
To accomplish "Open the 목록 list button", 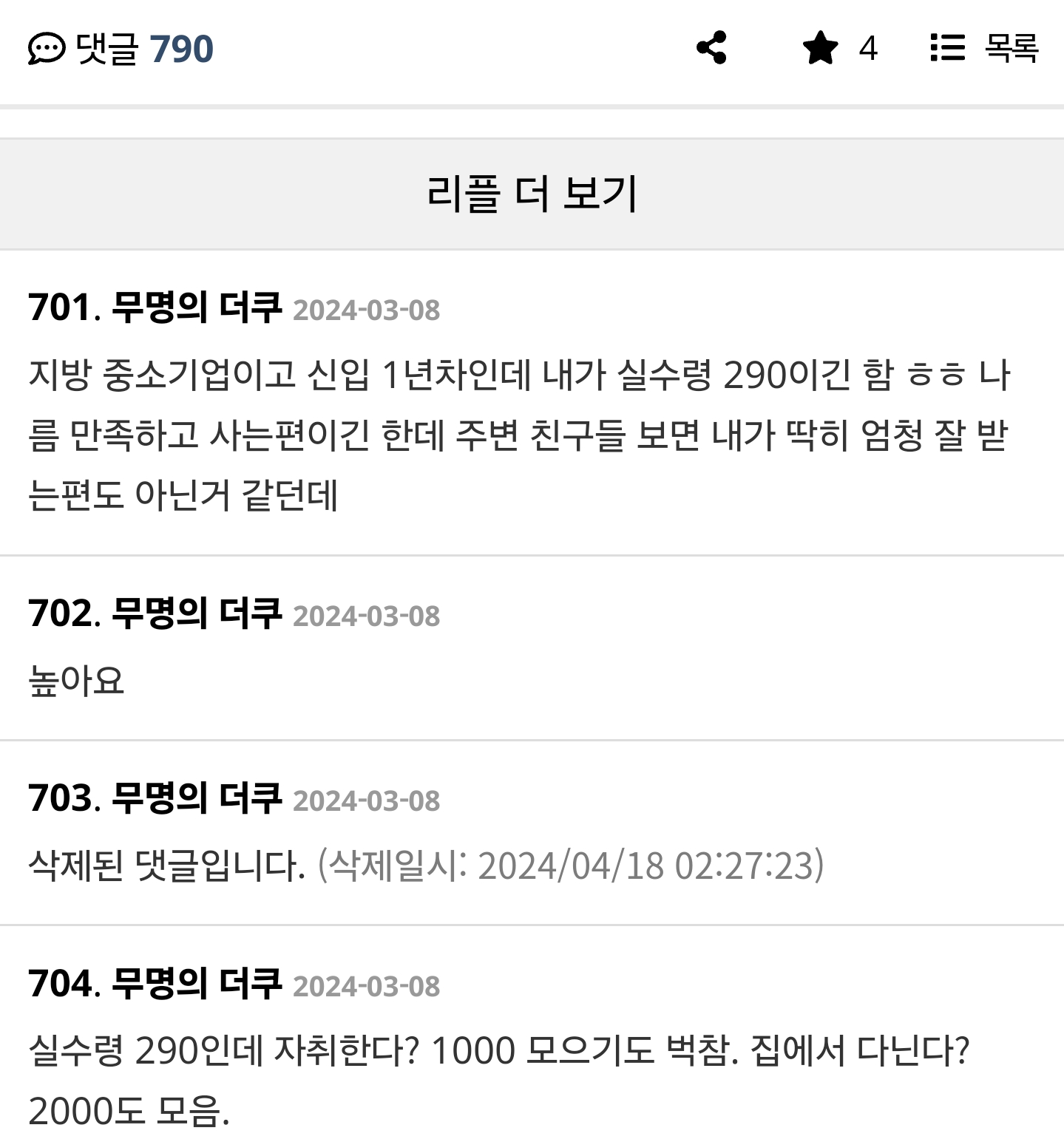I will point(984,48).
